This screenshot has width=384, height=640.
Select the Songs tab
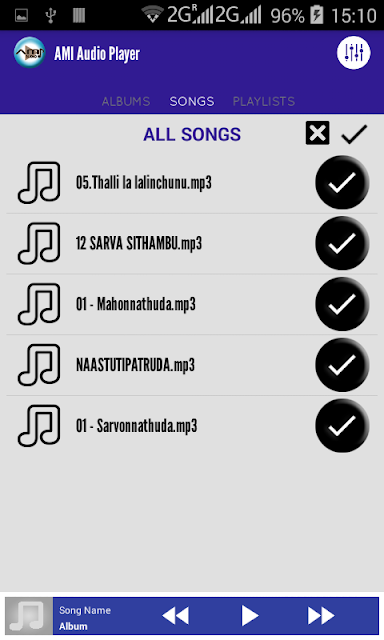coord(192,101)
